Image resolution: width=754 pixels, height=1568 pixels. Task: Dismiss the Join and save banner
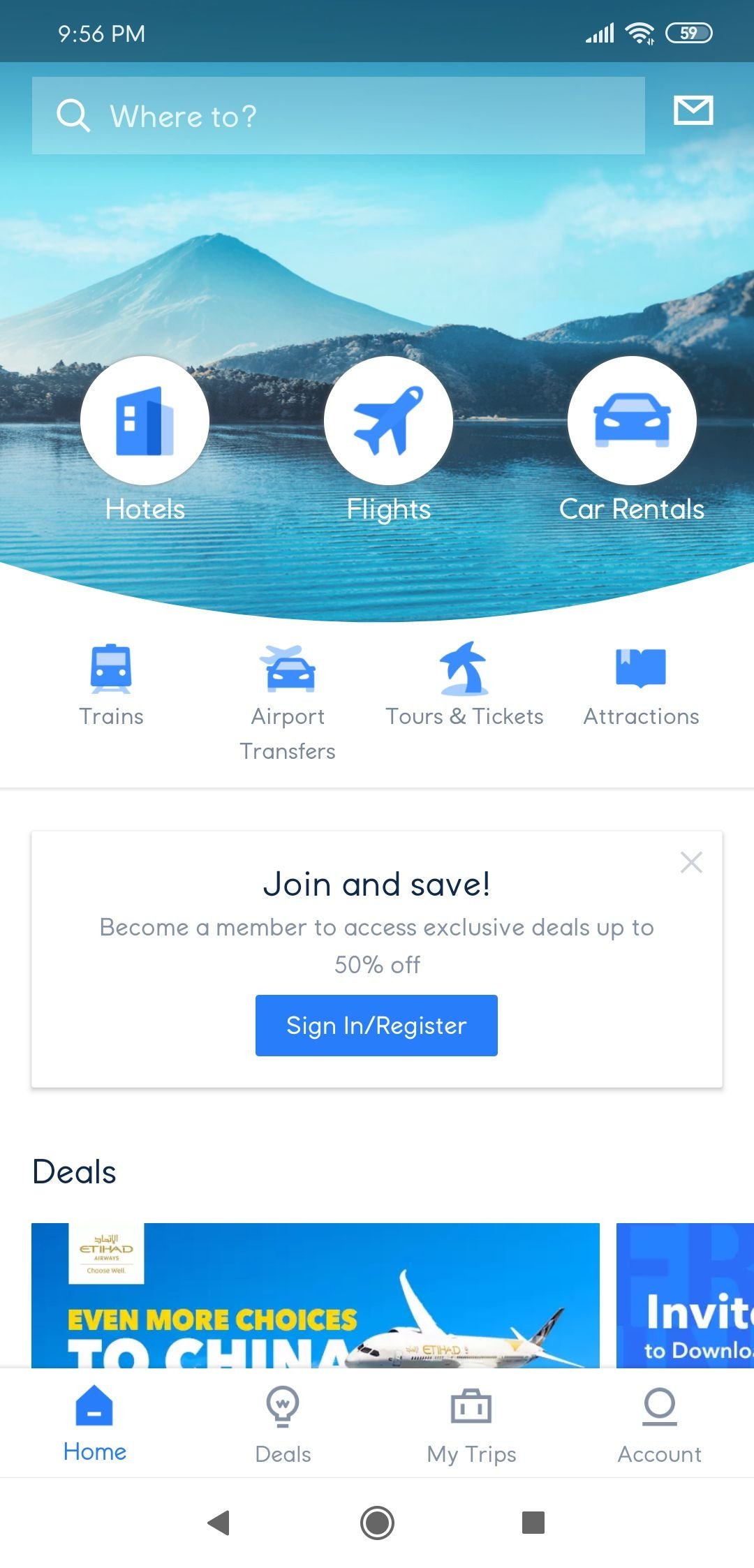[691, 862]
